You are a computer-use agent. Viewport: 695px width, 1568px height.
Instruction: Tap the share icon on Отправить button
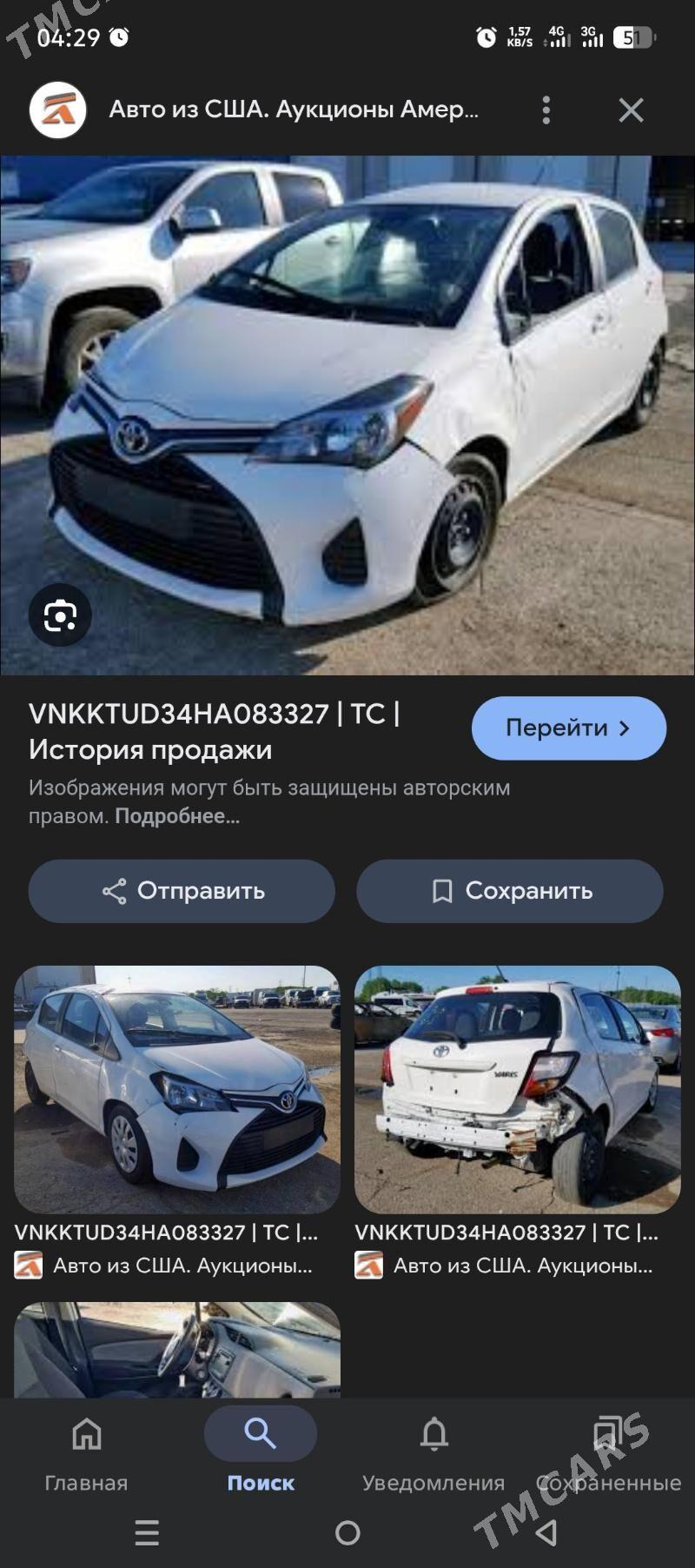116,890
